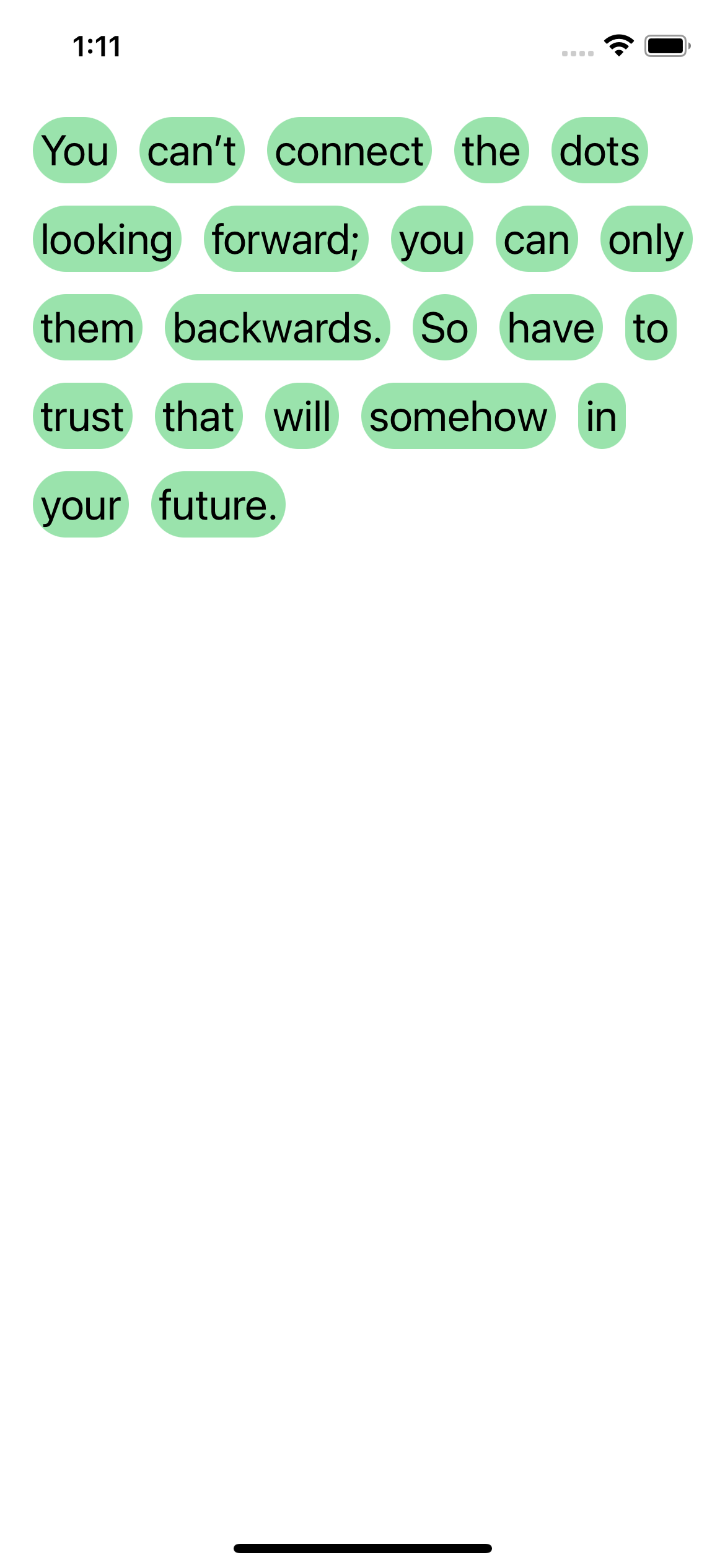The height and width of the screenshot is (1568, 725).
Task: Select the "forward;" chip
Action: [x=286, y=239]
